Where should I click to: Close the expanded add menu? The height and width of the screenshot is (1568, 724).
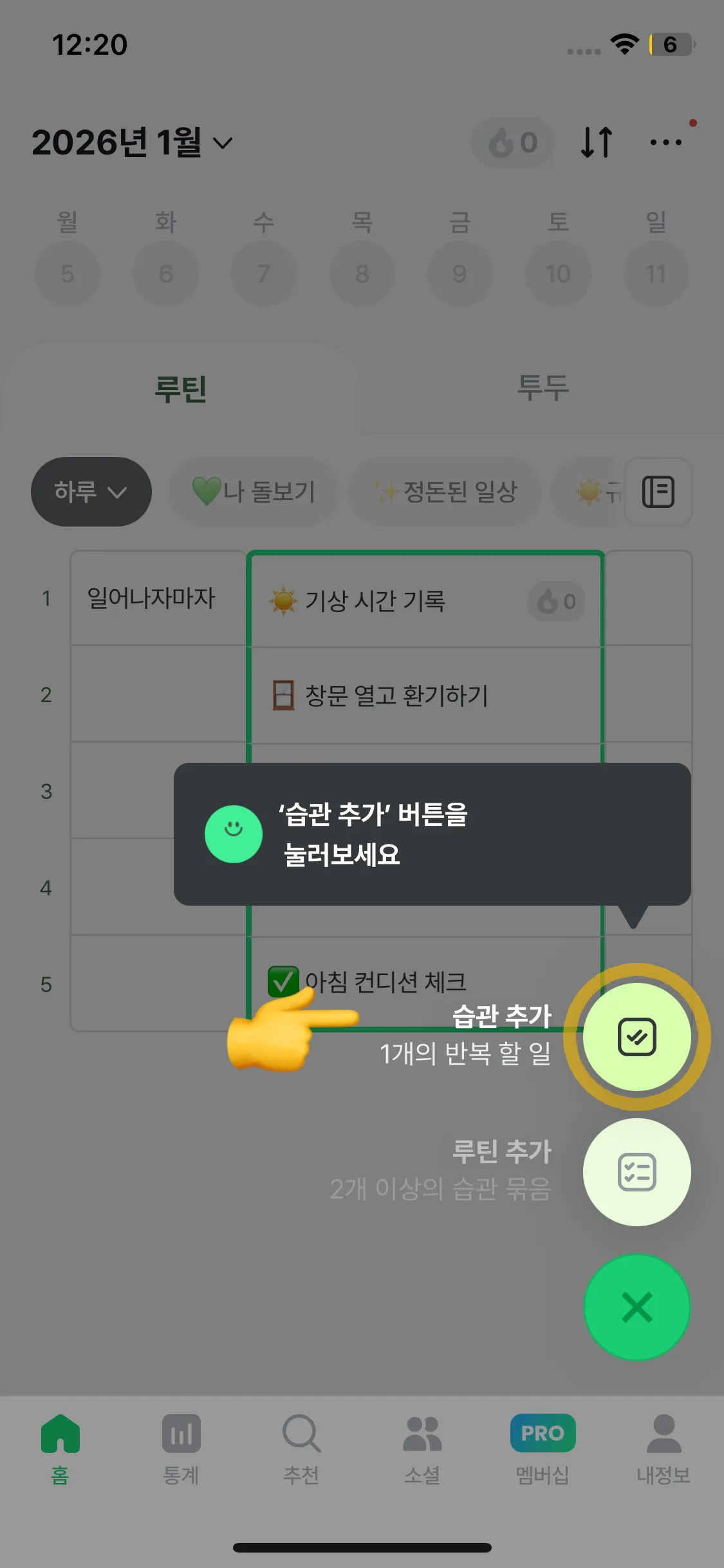636,1307
